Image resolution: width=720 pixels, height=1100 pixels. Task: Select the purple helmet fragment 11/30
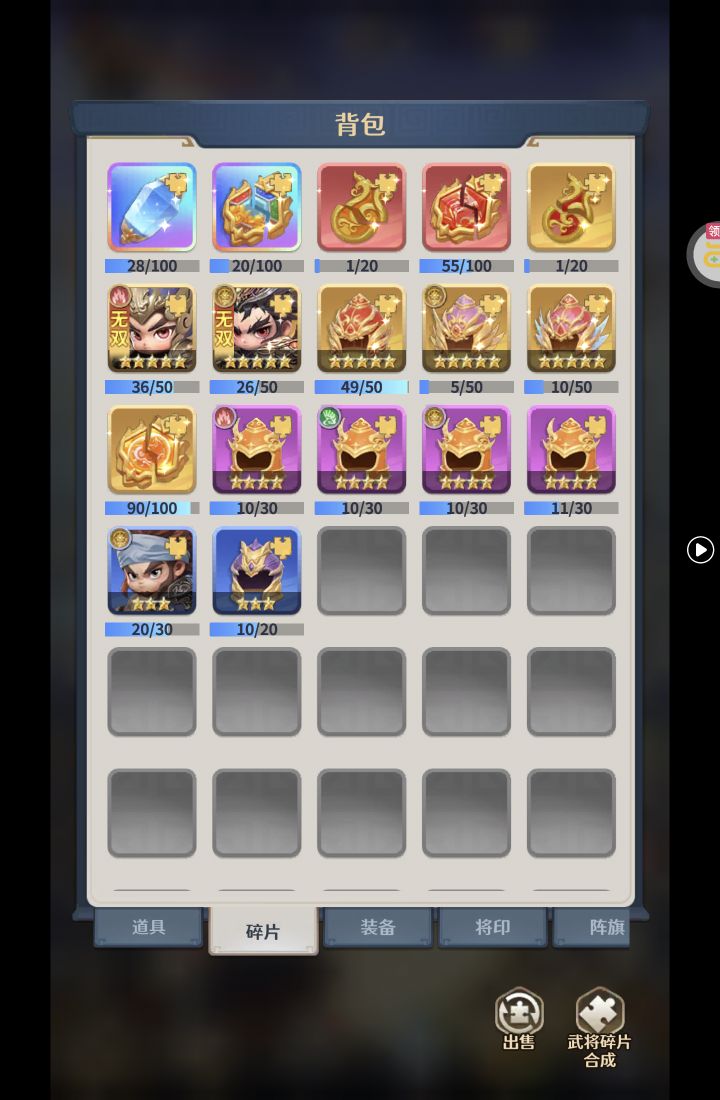click(571, 449)
